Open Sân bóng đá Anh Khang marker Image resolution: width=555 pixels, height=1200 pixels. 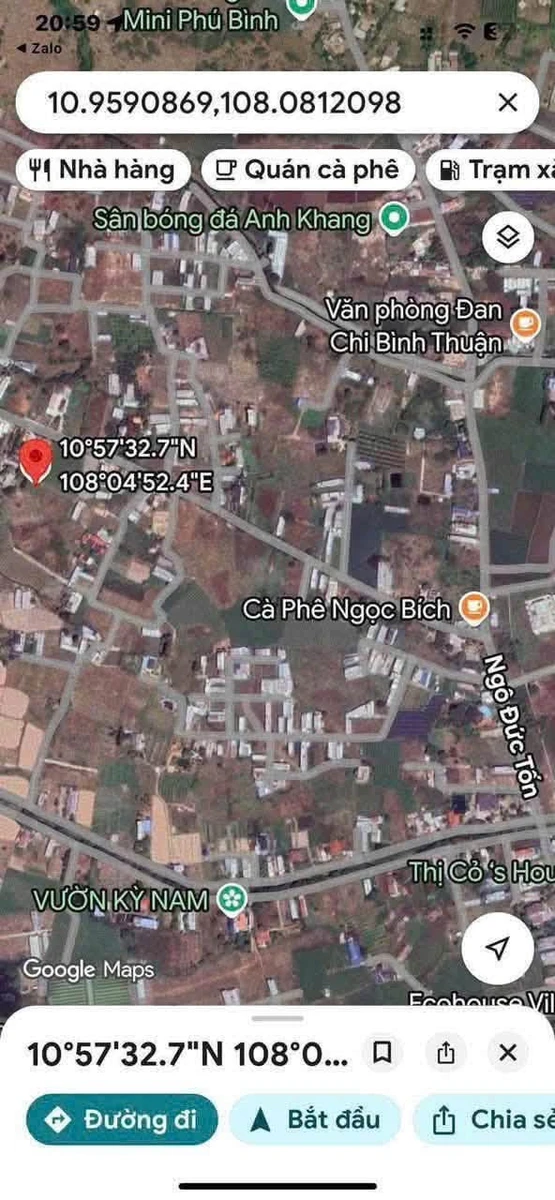[x=396, y=216]
